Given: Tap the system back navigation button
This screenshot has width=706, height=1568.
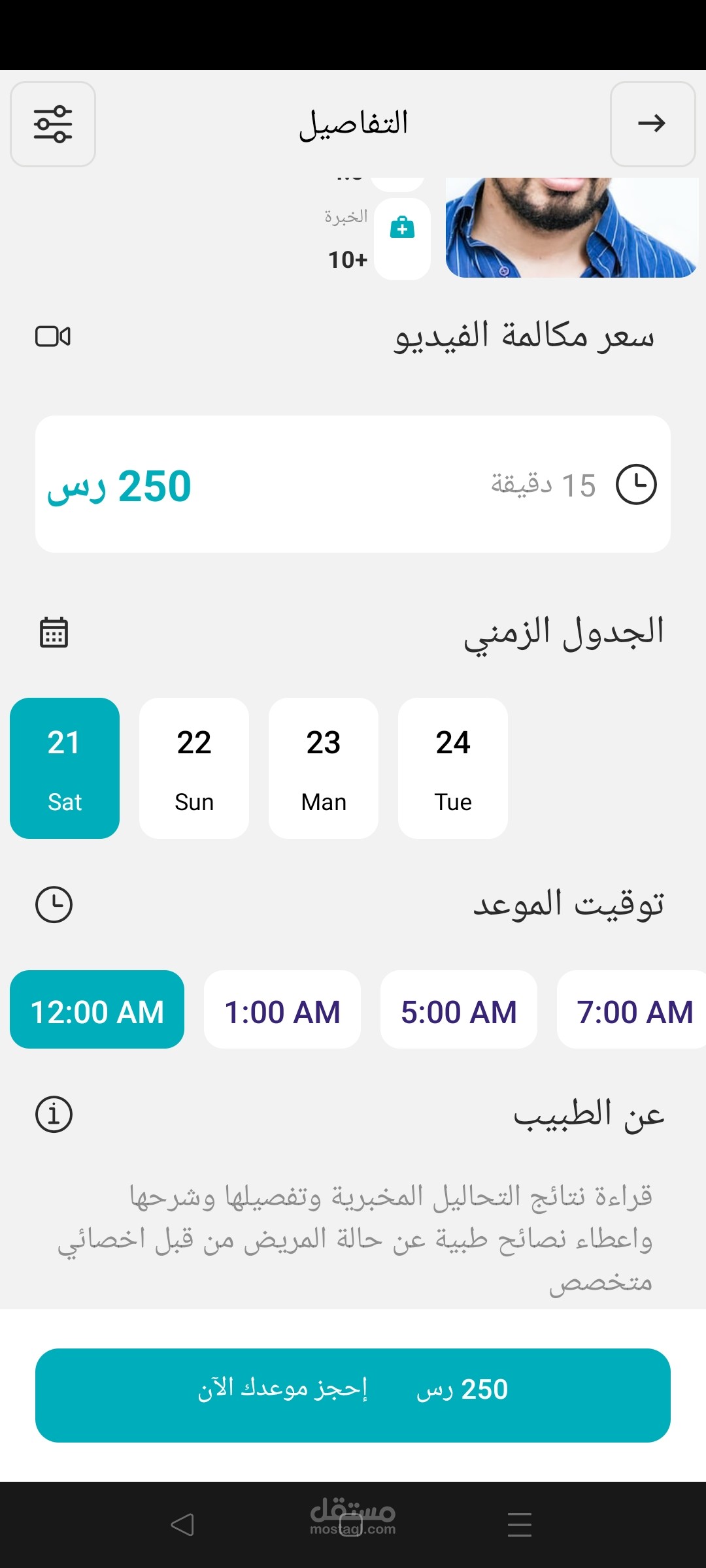Looking at the screenshot, I should point(182,1525).
